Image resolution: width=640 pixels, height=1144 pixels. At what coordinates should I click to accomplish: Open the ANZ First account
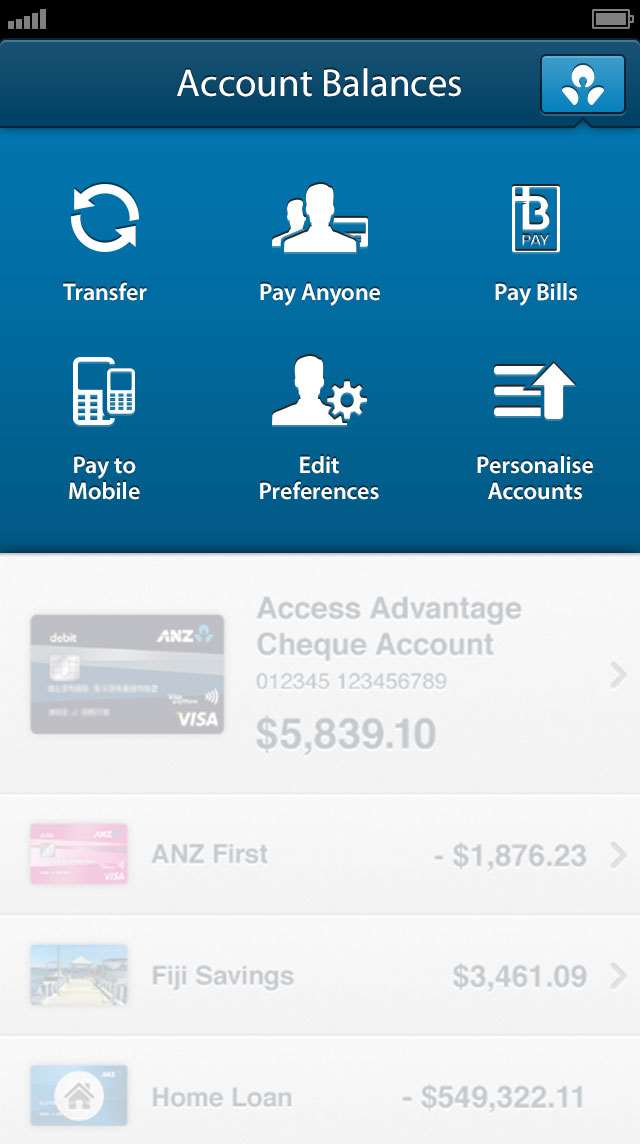(x=320, y=854)
